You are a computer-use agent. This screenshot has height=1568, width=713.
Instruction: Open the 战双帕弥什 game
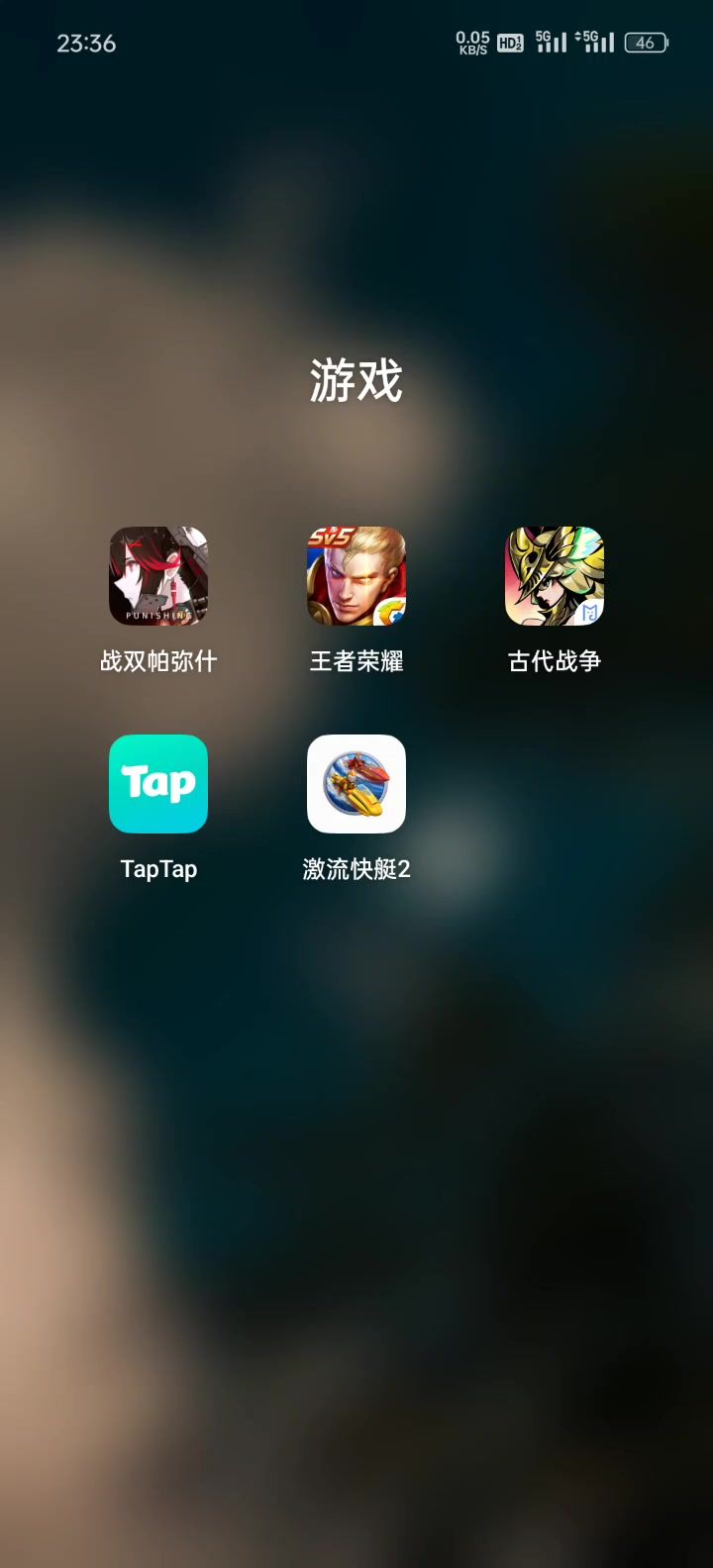(x=158, y=576)
